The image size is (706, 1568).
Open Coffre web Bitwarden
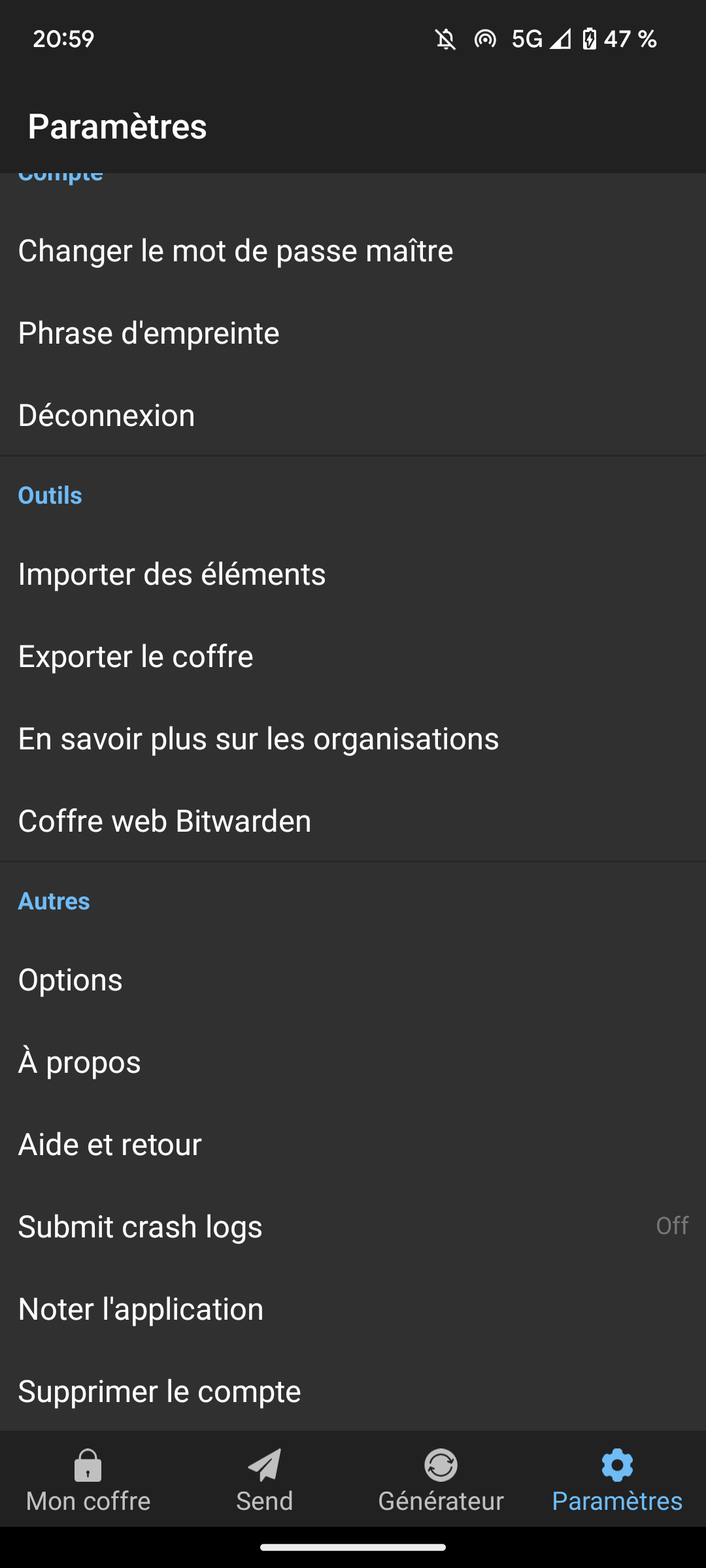pyautogui.click(x=164, y=821)
